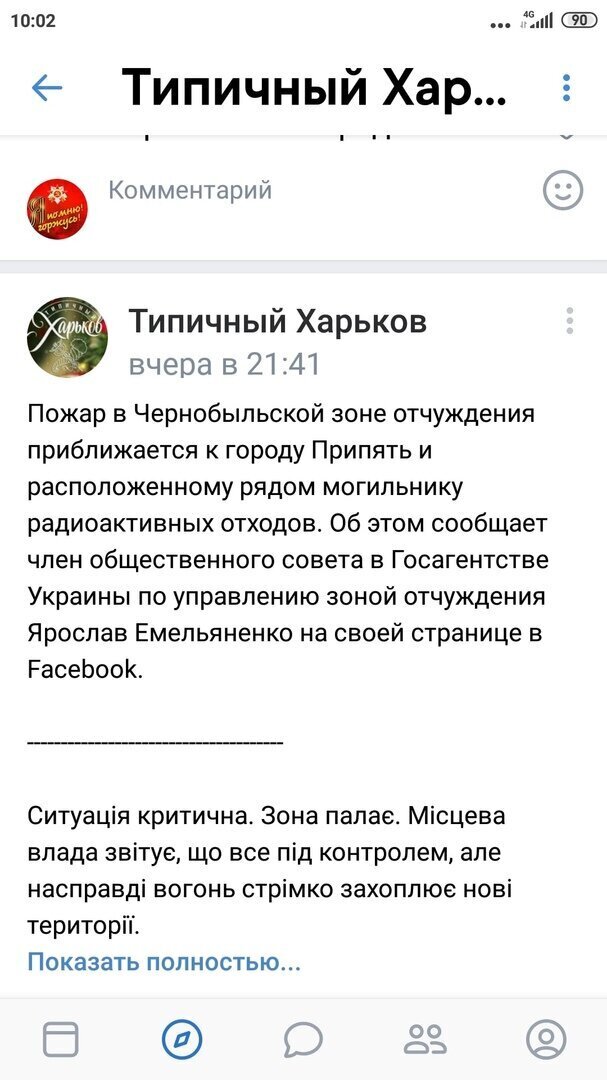Viewport: 607px width, 1080px height.
Task: Tap the Типичный Харьков post author name
Action: coord(278,321)
